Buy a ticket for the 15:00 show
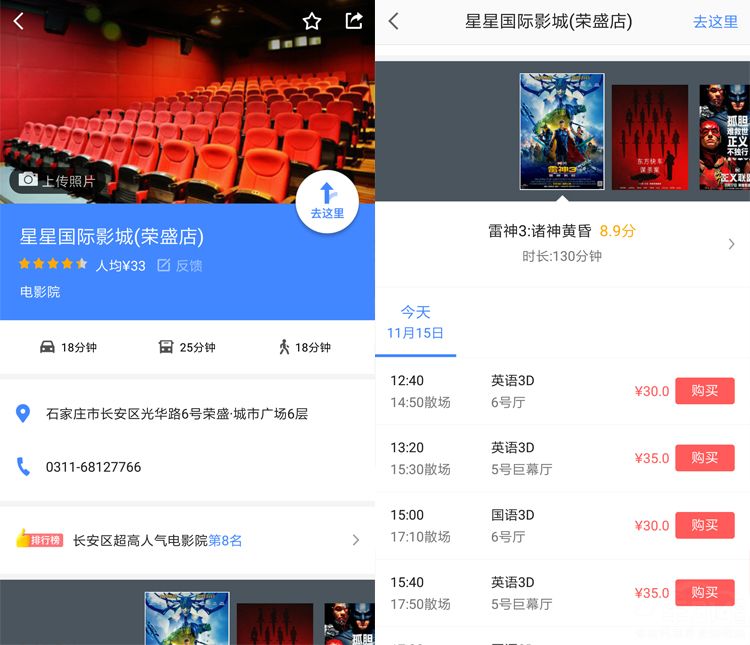 (x=704, y=525)
